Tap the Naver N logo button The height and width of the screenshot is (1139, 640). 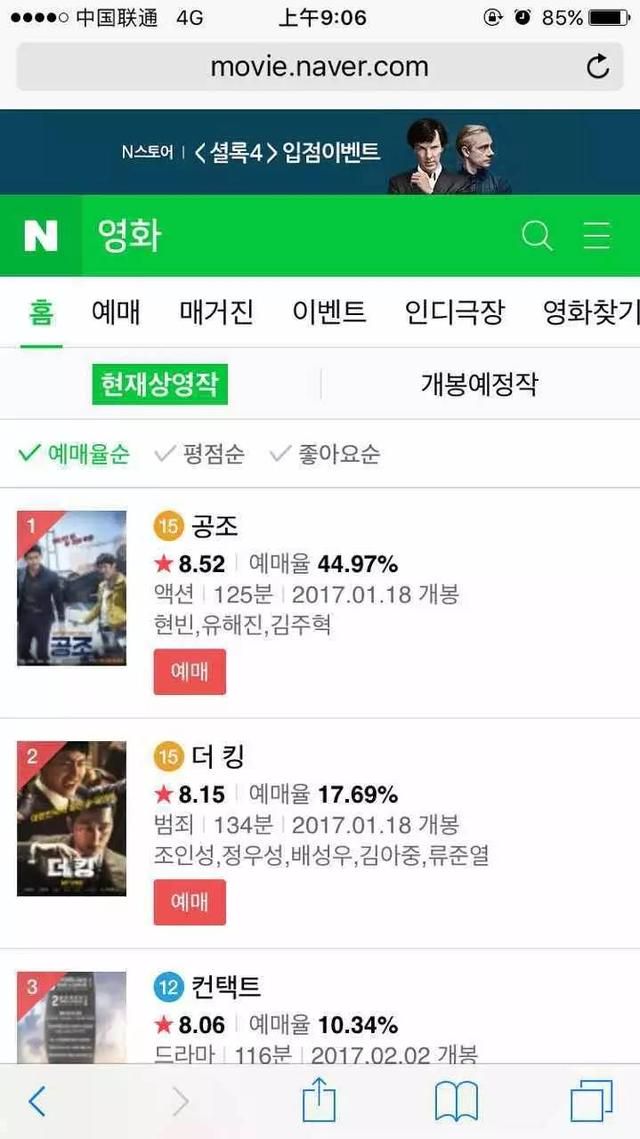pyautogui.click(x=41, y=236)
